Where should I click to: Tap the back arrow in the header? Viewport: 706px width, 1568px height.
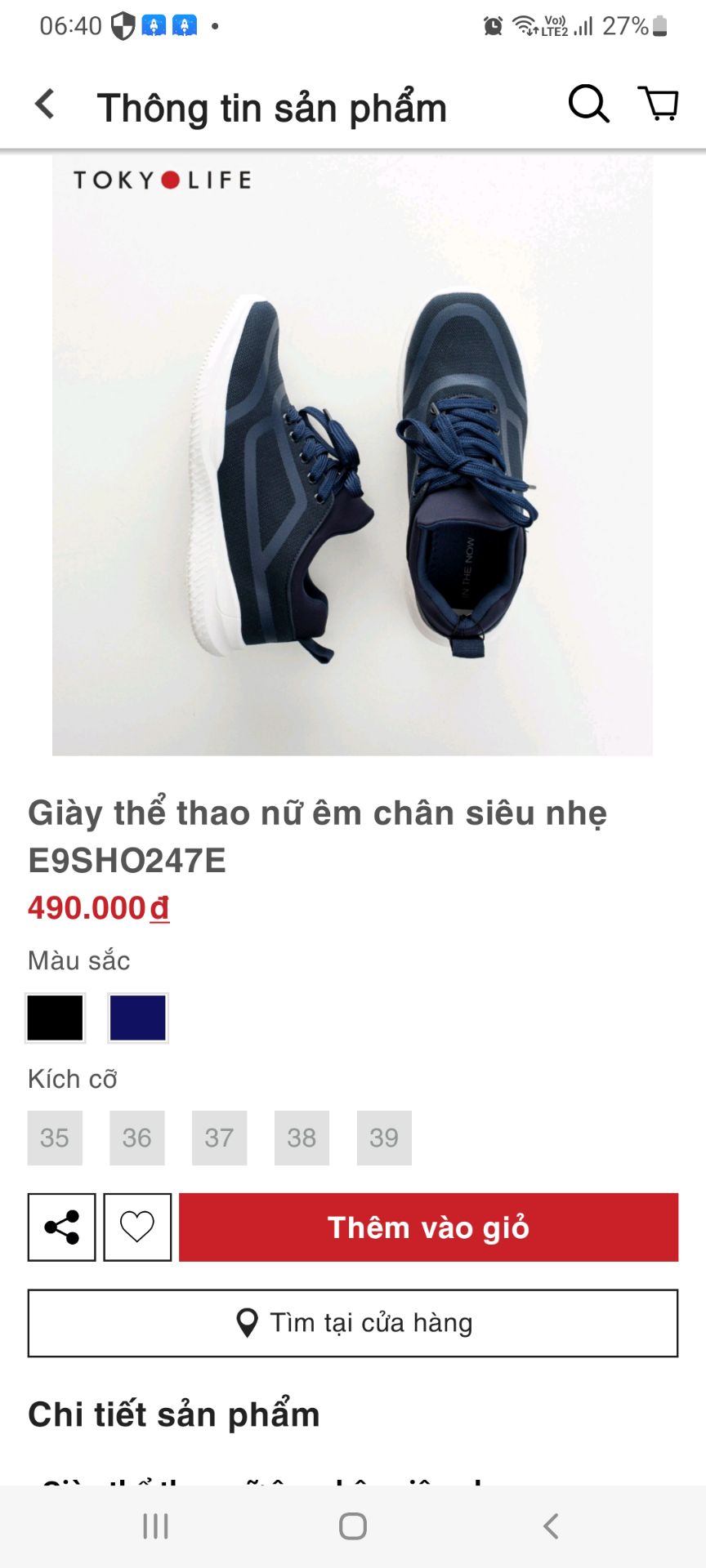[43, 105]
